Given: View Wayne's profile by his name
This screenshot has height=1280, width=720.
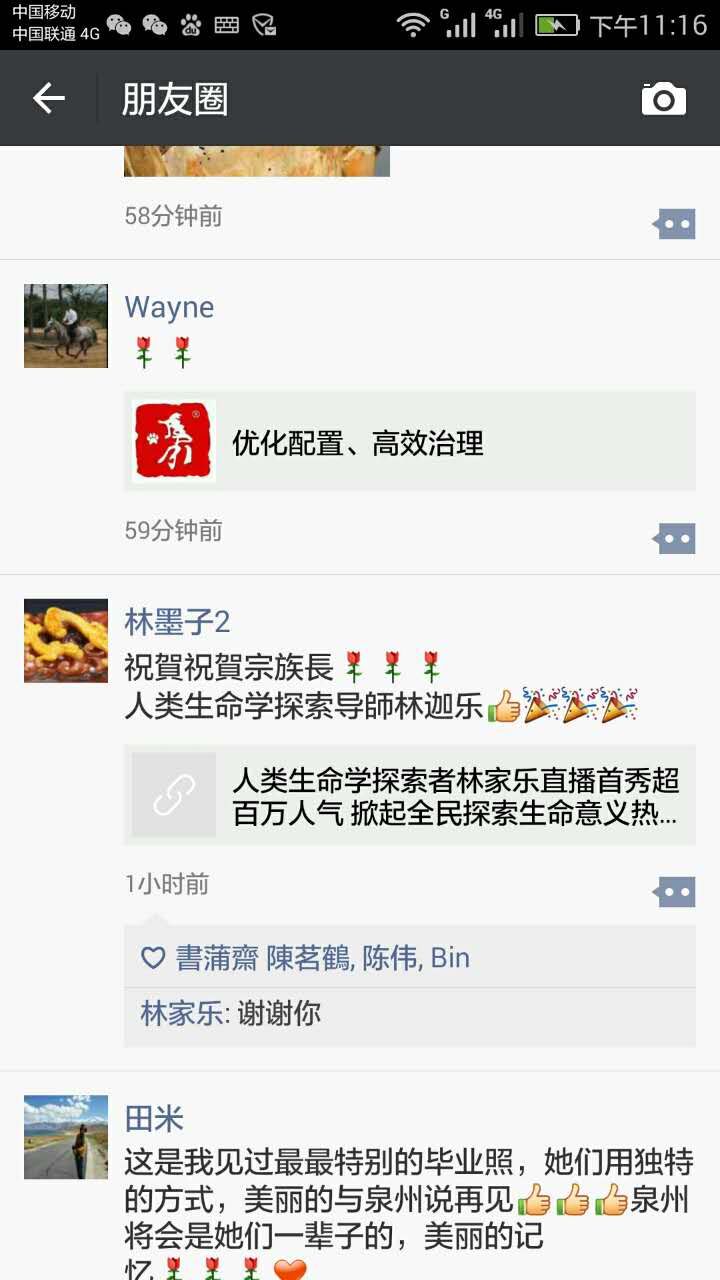Looking at the screenshot, I should click(169, 307).
